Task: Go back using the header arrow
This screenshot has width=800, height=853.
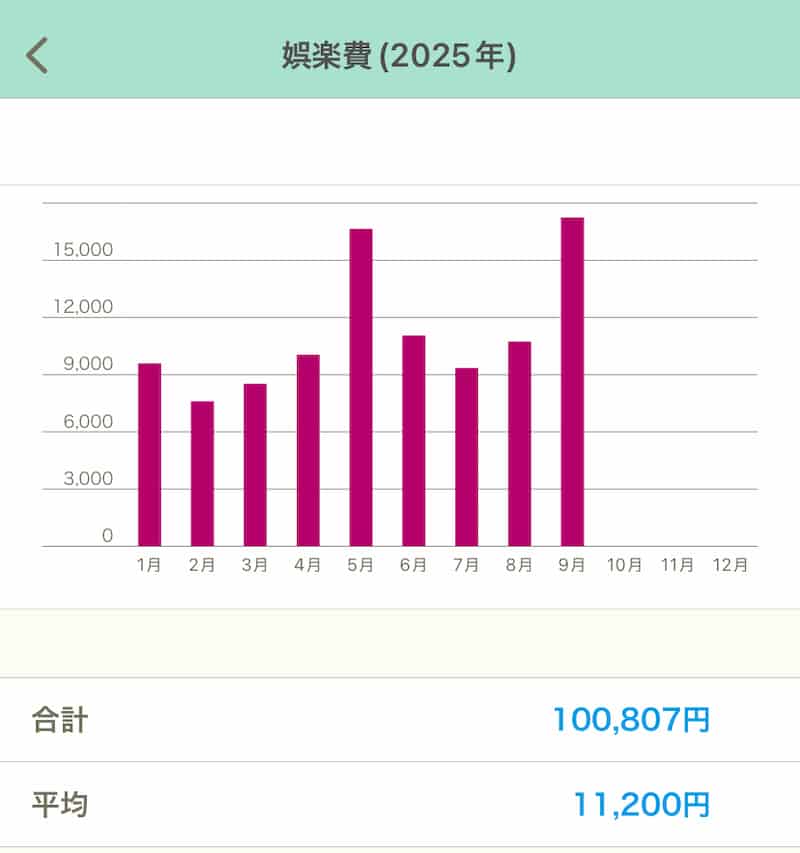Action: 37,55
